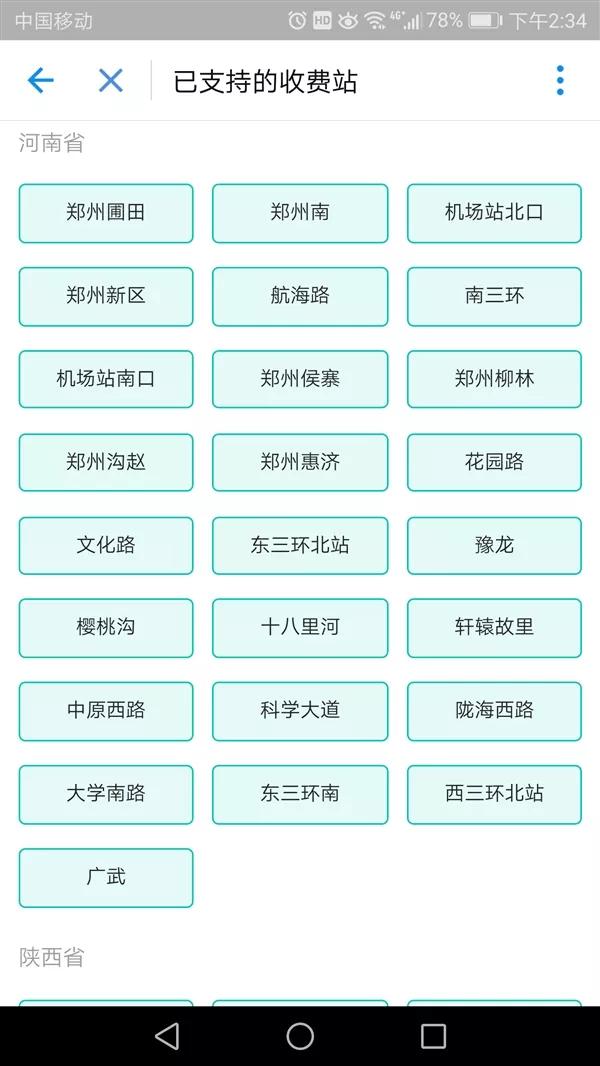Select the 文化路 station
Screen dimensions: 600x1066
click(106, 545)
